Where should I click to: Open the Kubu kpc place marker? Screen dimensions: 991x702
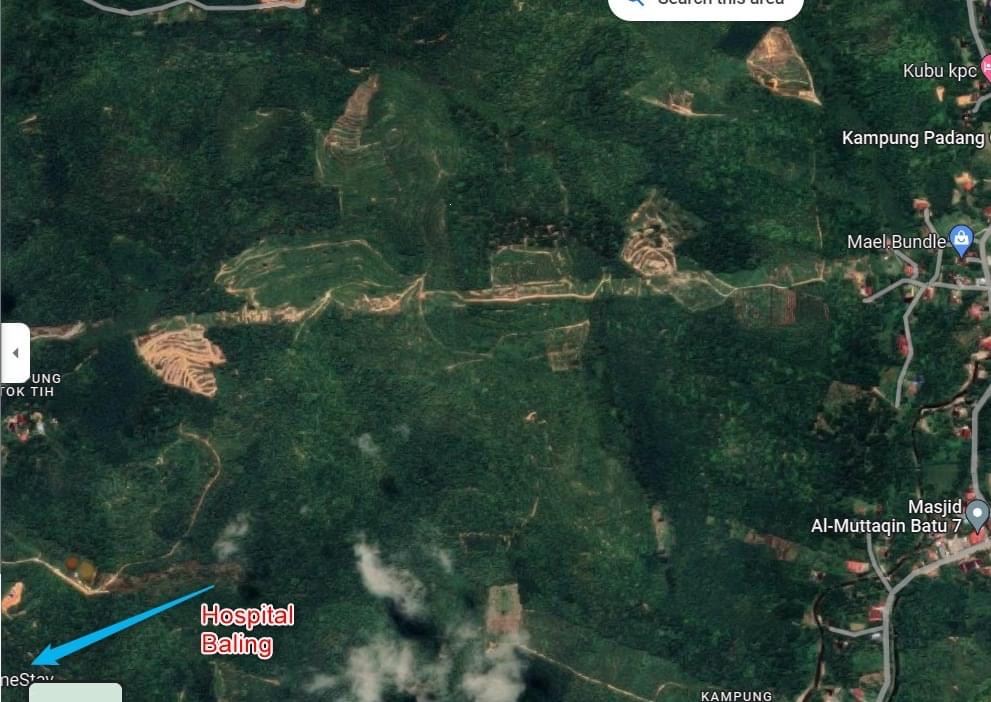tap(984, 69)
